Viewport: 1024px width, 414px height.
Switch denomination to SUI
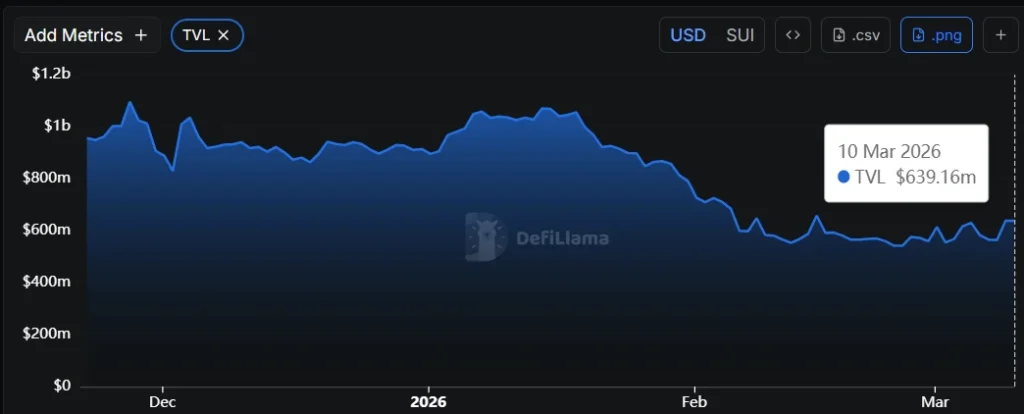point(740,35)
